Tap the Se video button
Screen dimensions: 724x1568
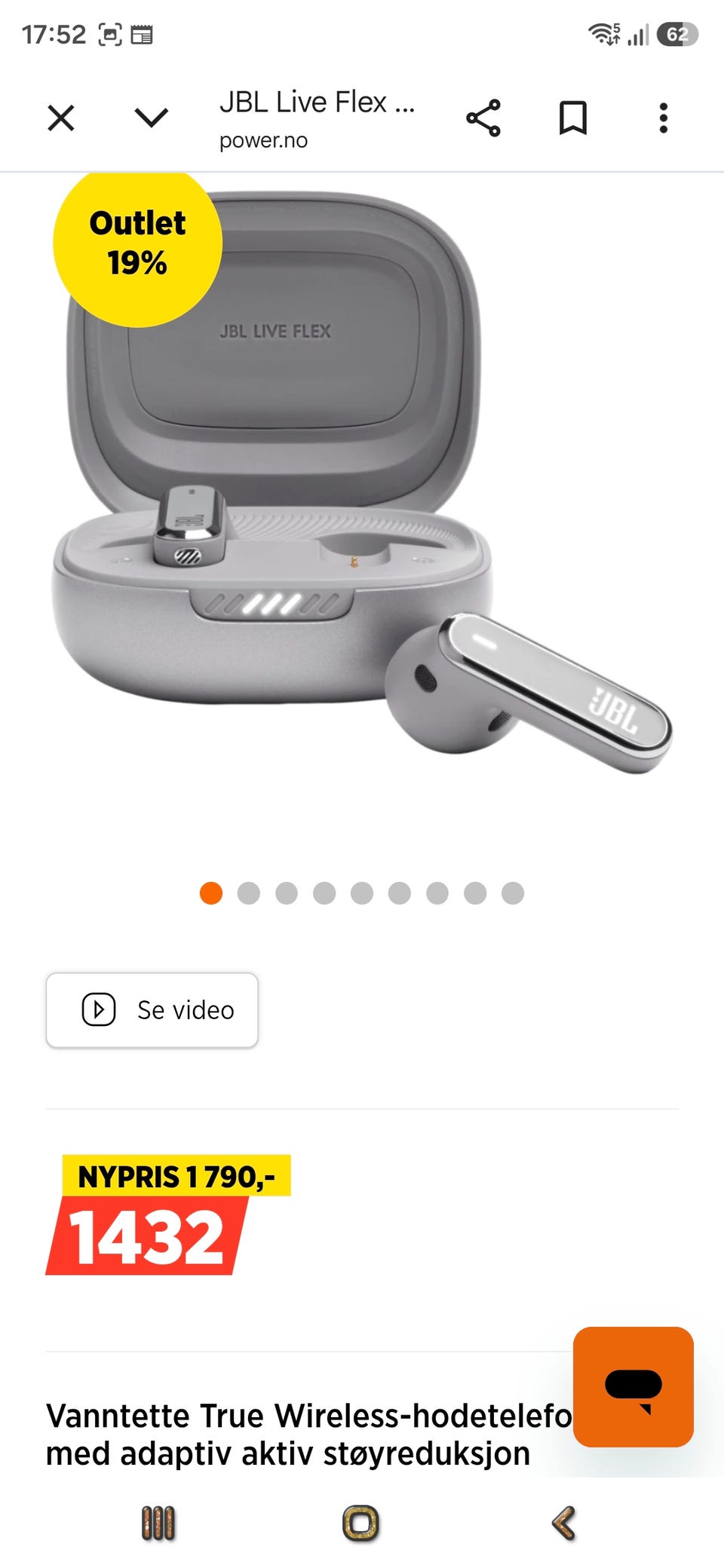[x=152, y=1010]
